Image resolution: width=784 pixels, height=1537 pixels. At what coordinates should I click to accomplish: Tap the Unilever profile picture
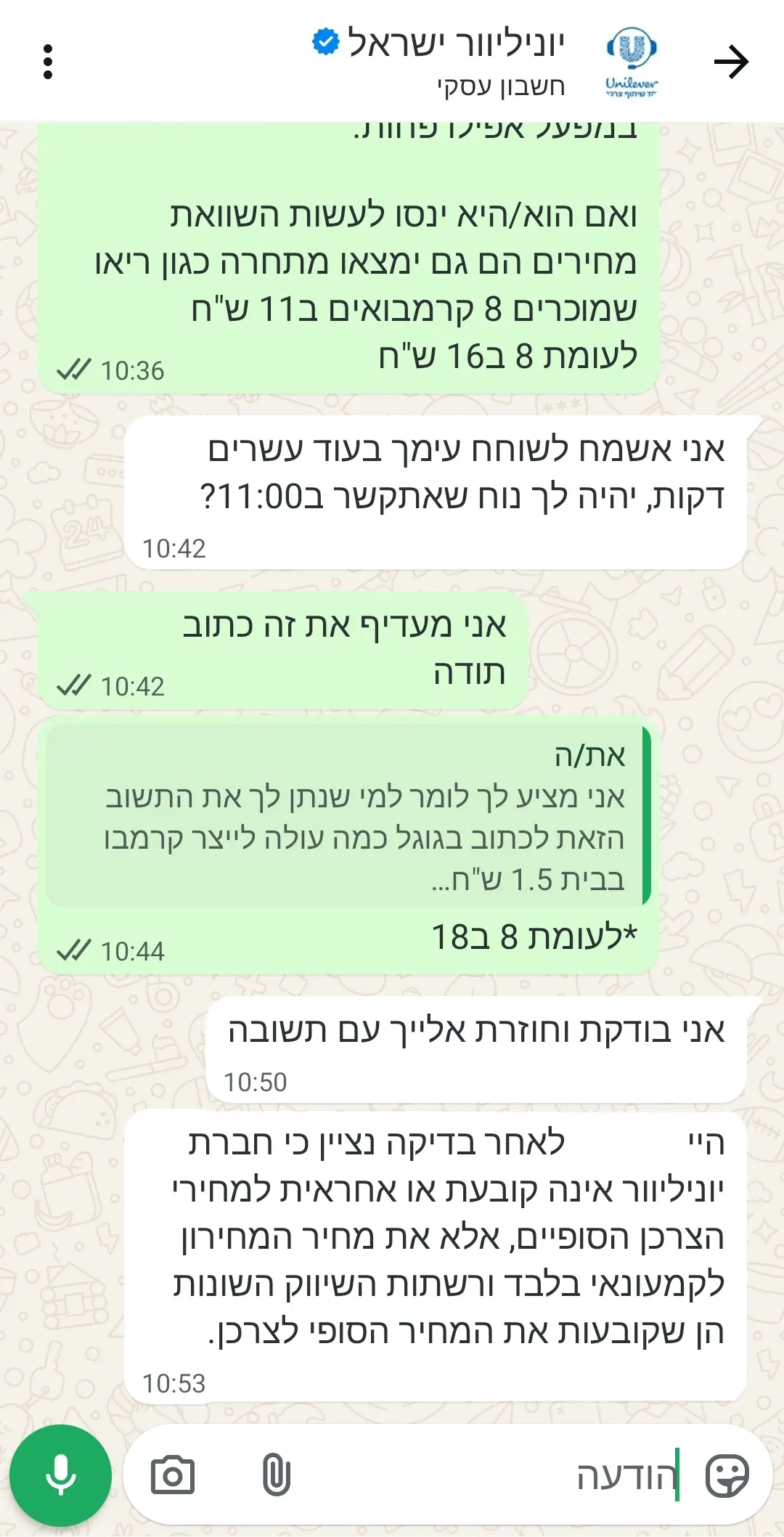tap(632, 62)
